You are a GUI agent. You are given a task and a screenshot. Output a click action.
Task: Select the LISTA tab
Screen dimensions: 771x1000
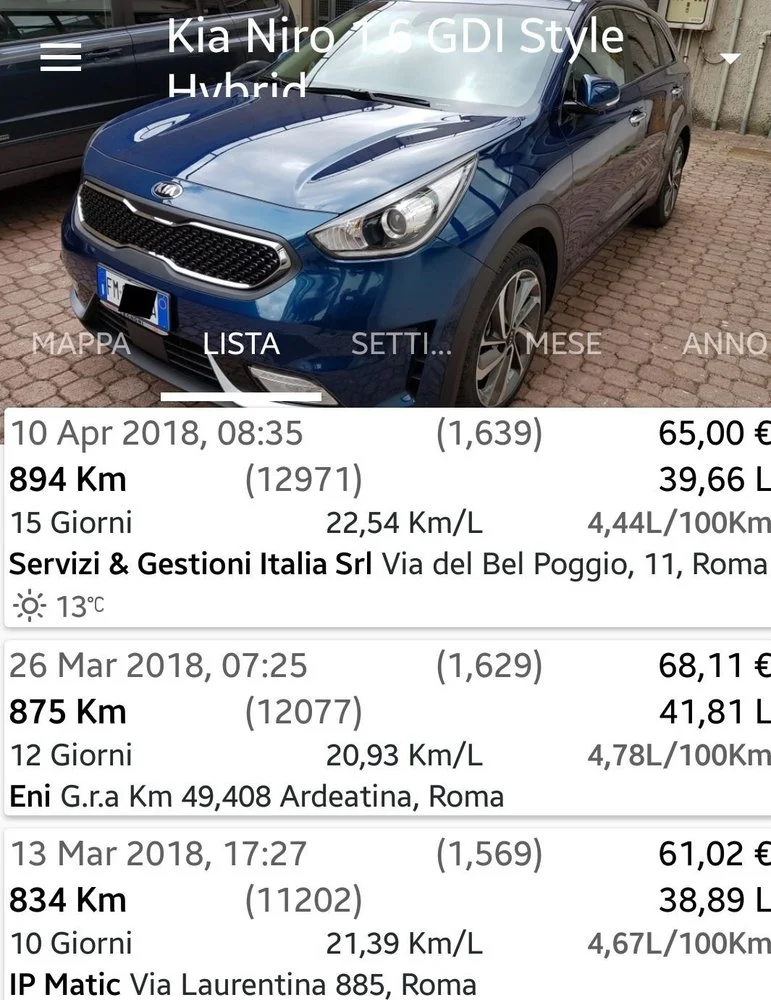click(241, 344)
